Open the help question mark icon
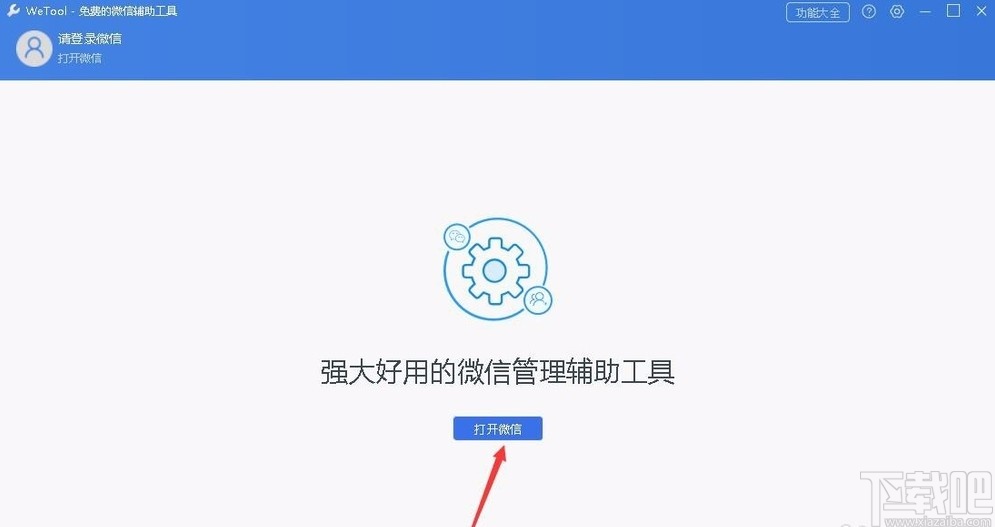This screenshot has width=995, height=527. pos(869,12)
